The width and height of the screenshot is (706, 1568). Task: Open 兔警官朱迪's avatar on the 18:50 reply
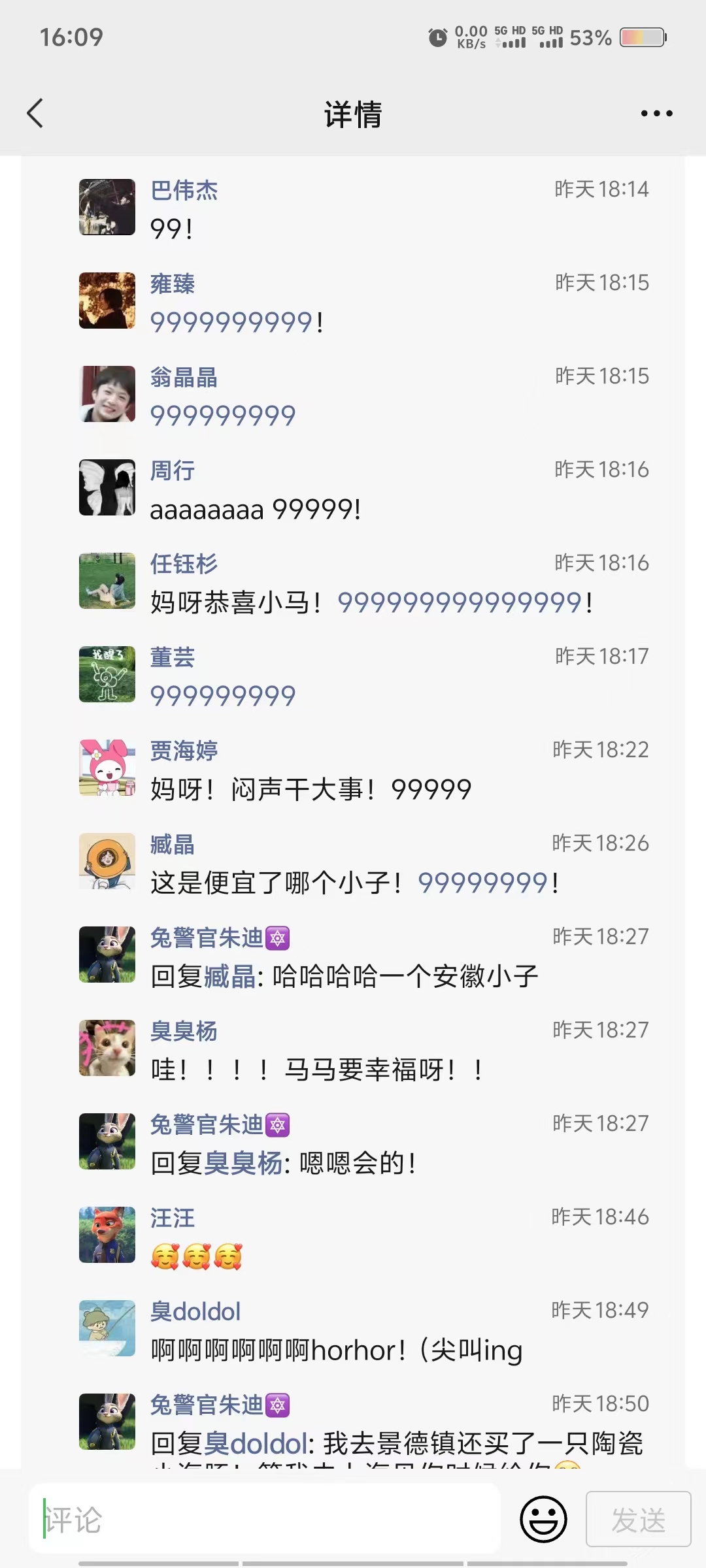tap(107, 1422)
